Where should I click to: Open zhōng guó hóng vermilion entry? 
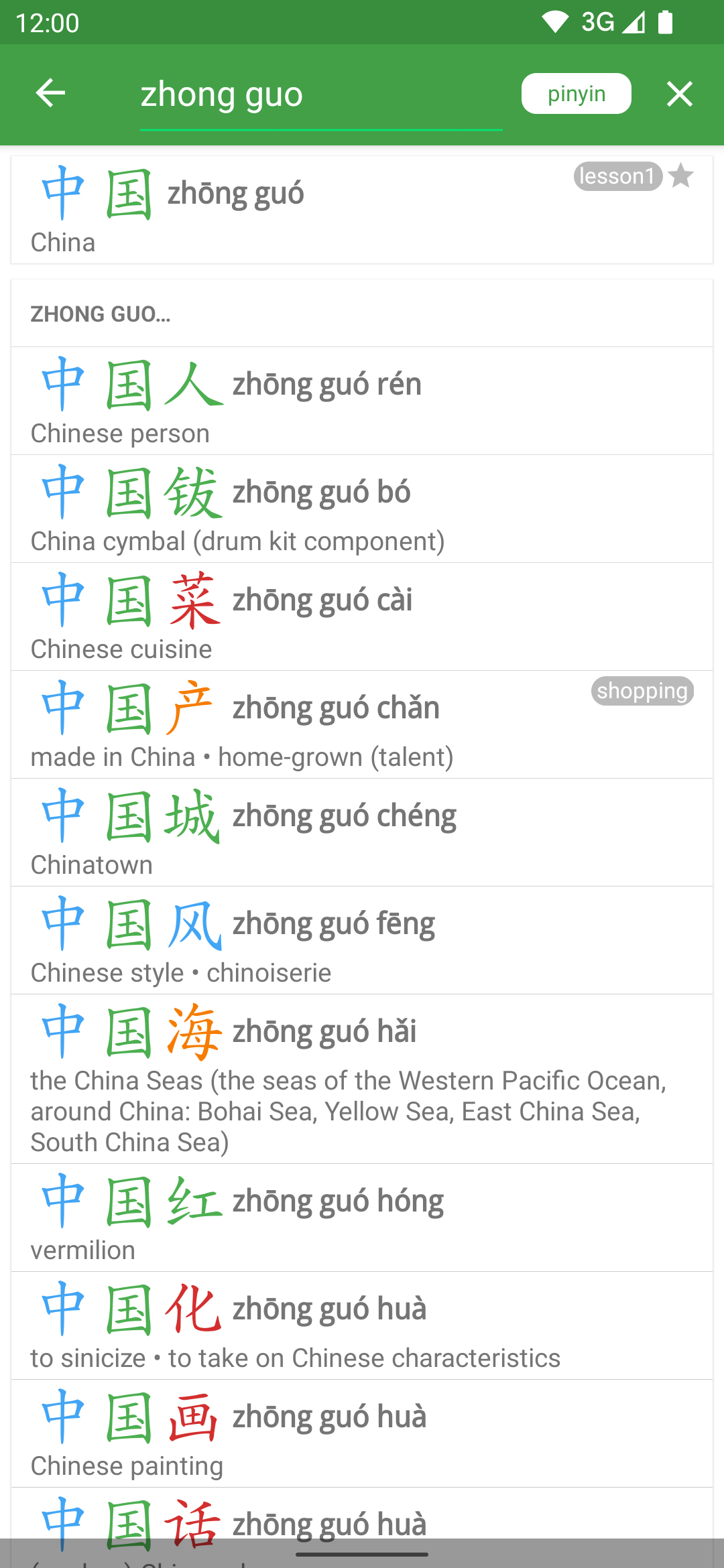[x=362, y=1218]
